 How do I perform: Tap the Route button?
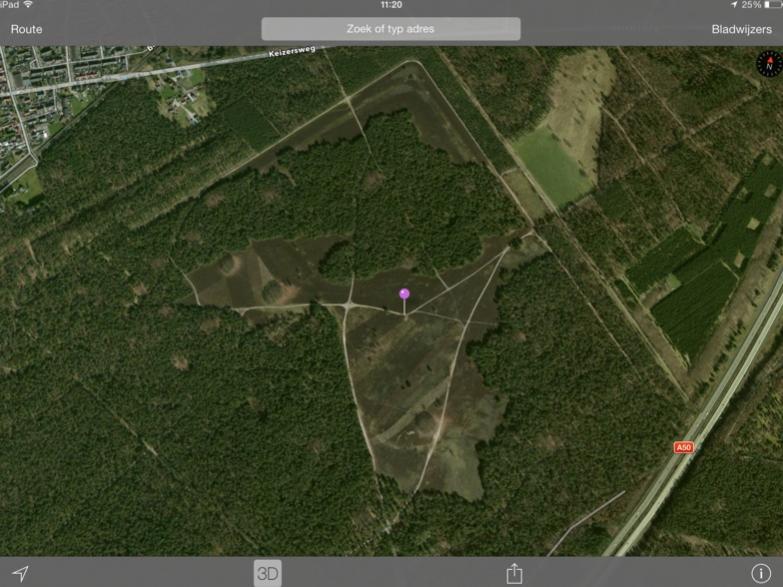click(x=26, y=29)
